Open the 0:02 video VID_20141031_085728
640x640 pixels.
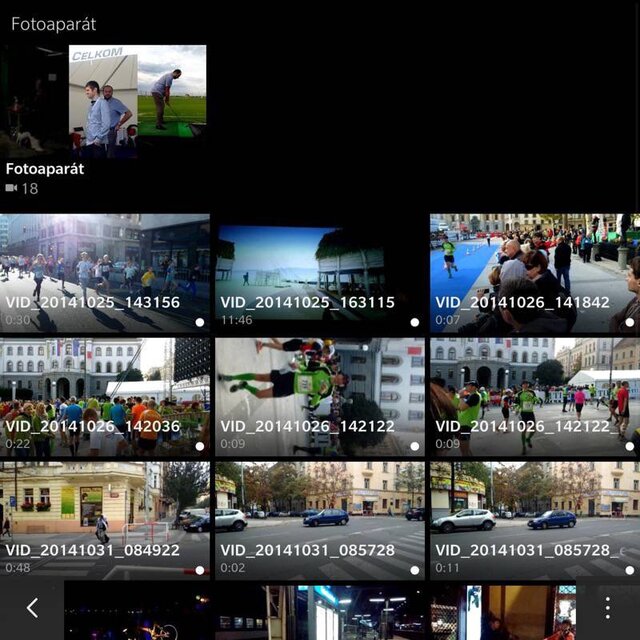(320, 520)
